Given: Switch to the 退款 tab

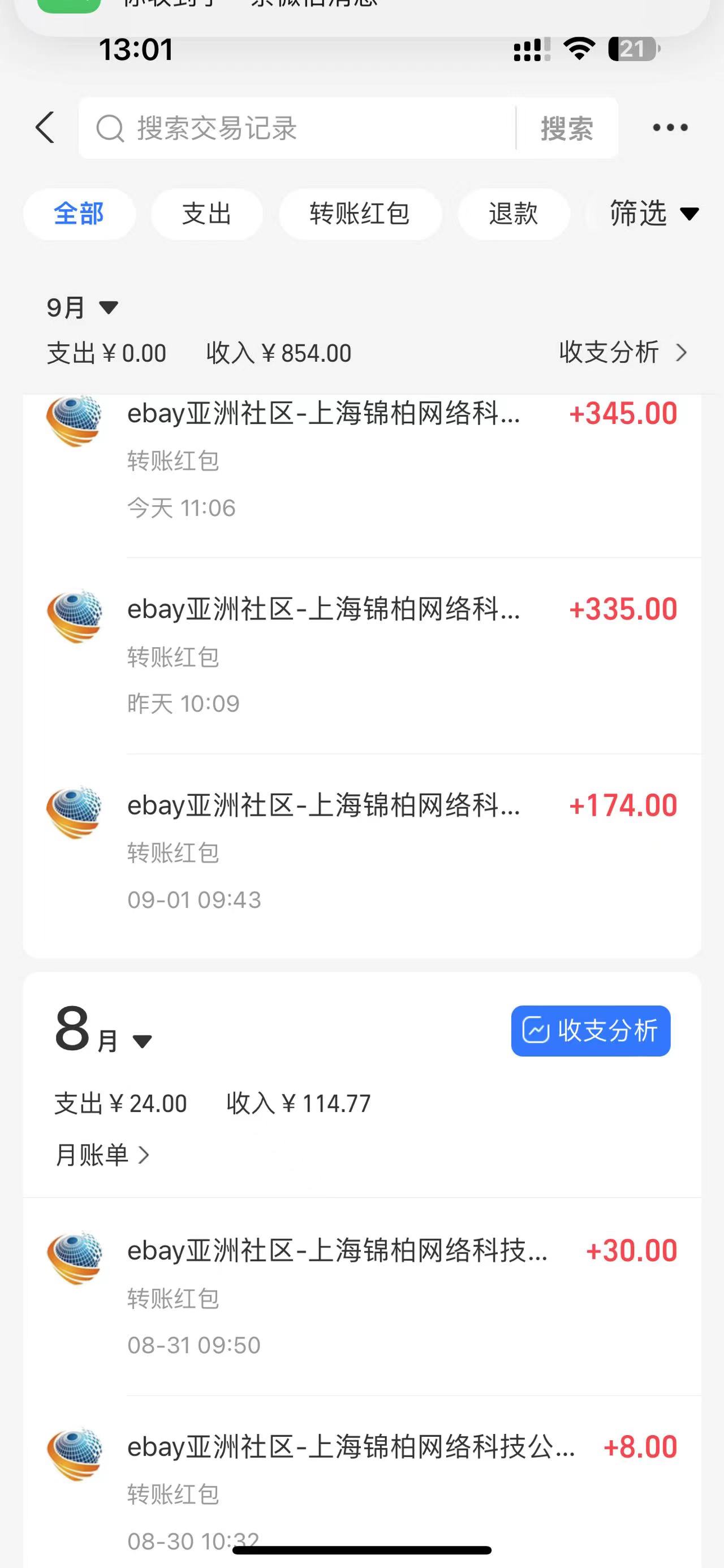Looking at the screenshot, I should 514,214.
